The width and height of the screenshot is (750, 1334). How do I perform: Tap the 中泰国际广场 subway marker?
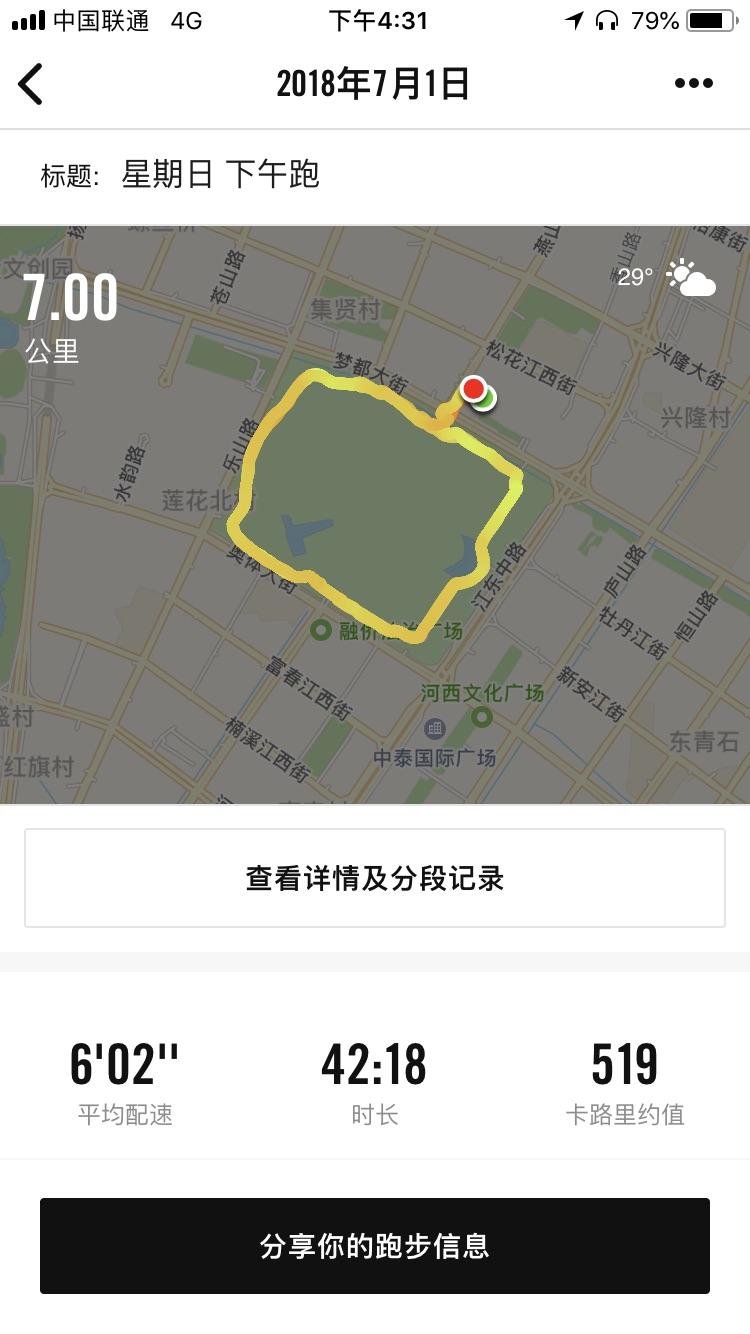coord(434,729)
